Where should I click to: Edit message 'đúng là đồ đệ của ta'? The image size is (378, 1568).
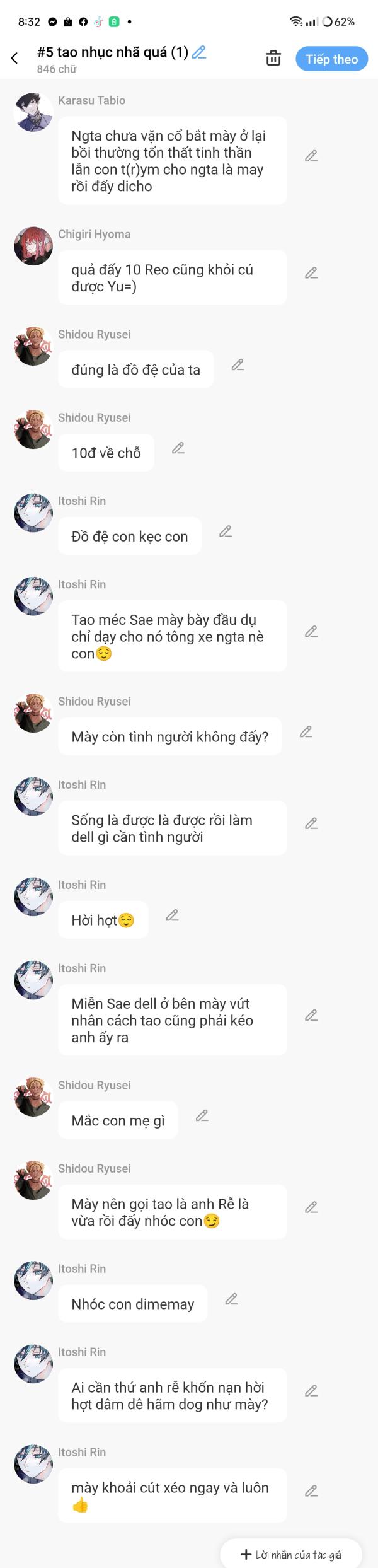(238, 365)
